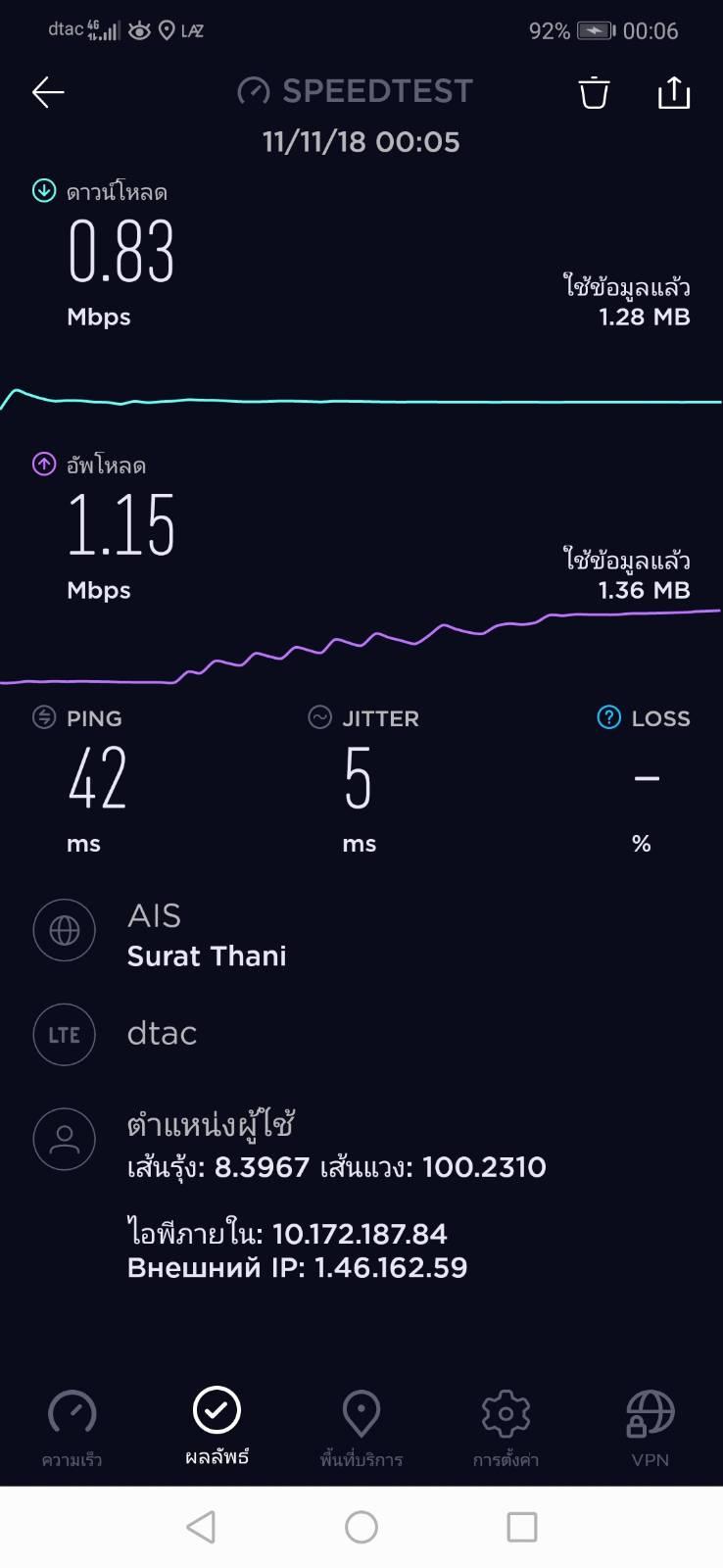Open the พื้นที่บริการ coverage map tab
The height and width of the screenshot is (1568, 723).
tap(361, 1428)
